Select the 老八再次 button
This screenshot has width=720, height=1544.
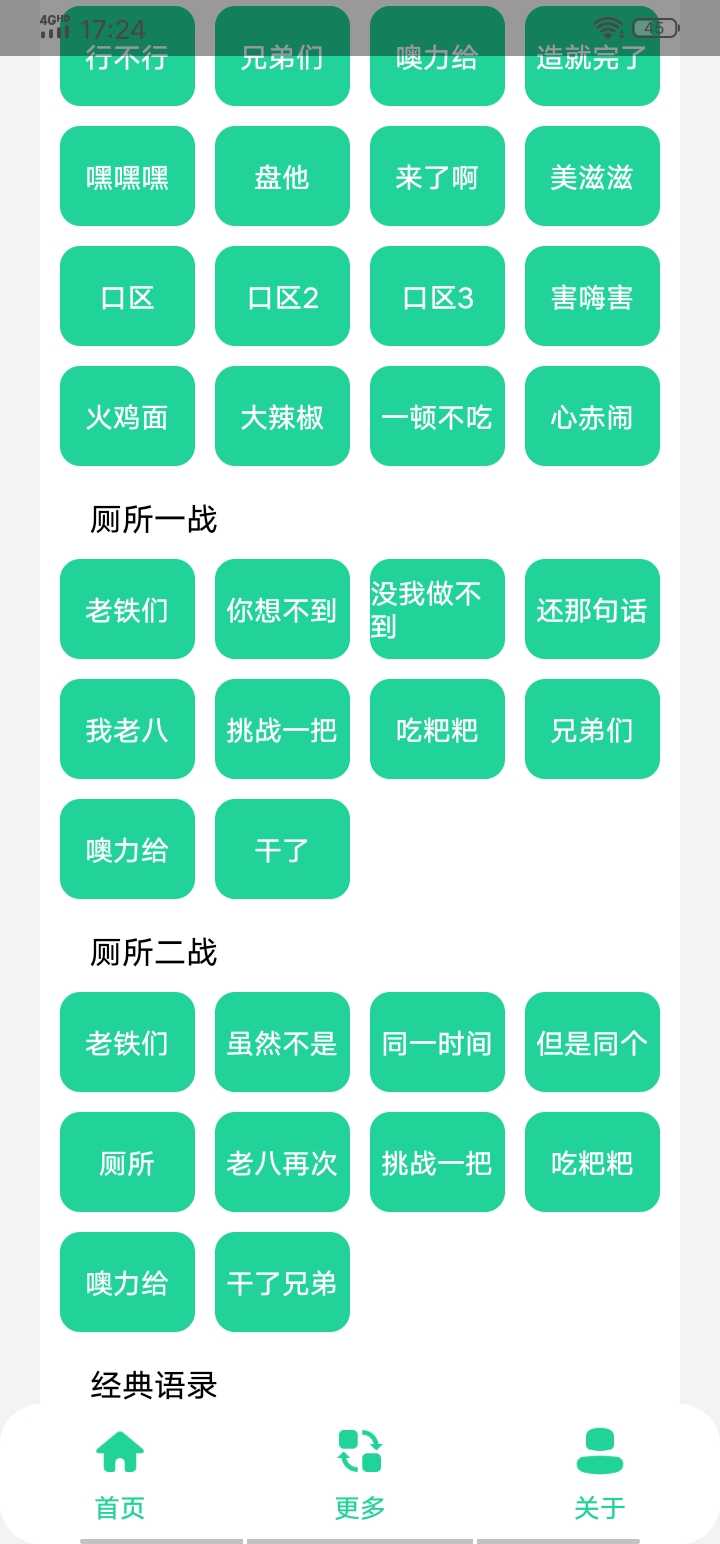pos(282,1162)
